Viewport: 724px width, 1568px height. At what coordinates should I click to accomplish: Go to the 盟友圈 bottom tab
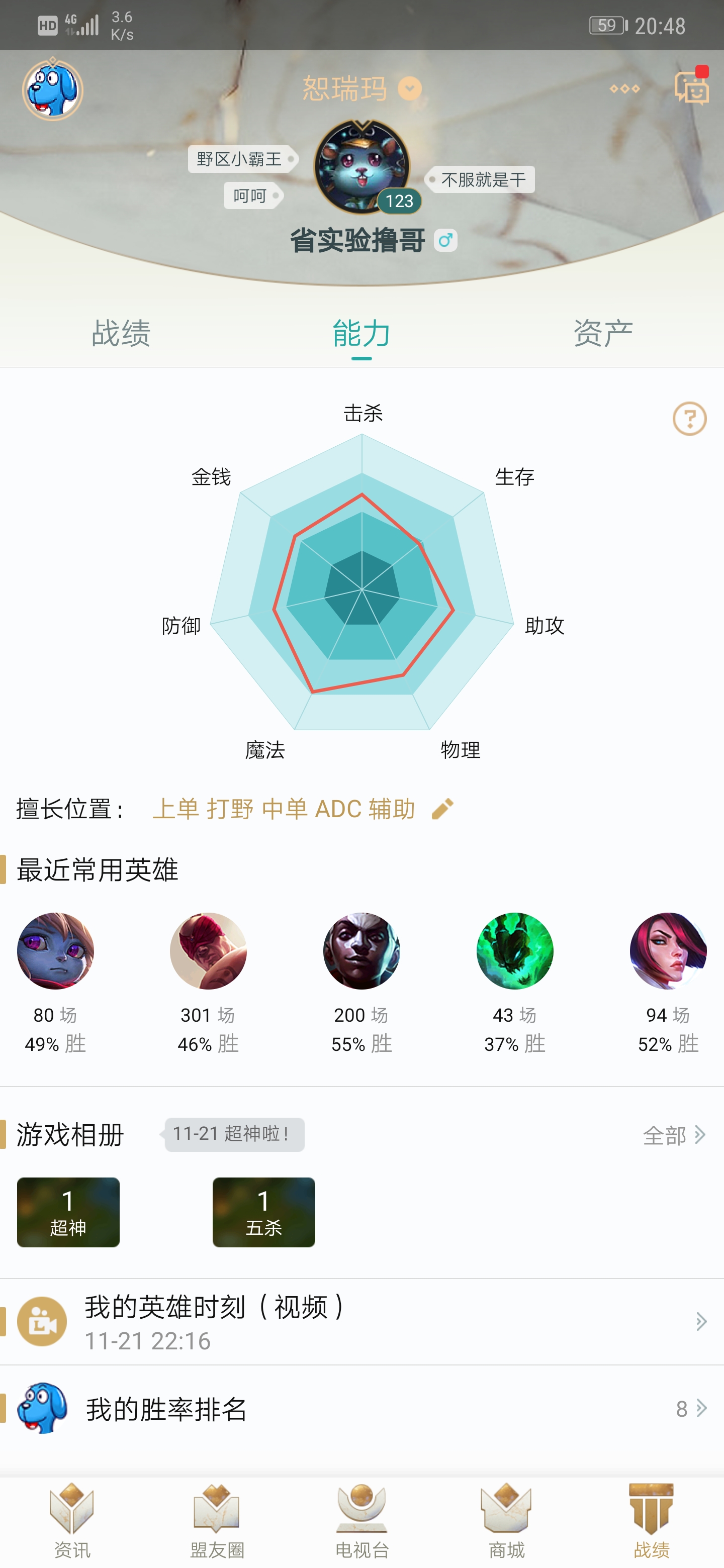[217, 1521]
